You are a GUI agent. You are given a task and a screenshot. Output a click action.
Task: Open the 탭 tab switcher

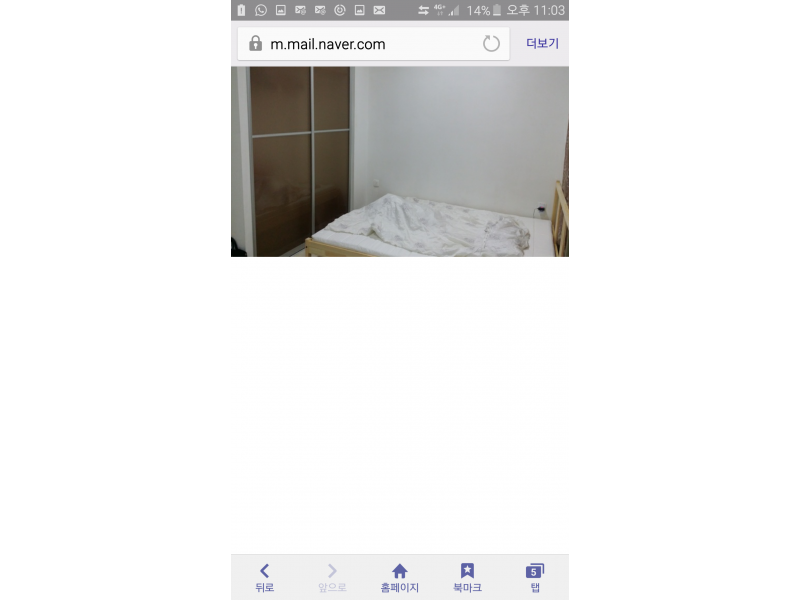click(535, 577)
